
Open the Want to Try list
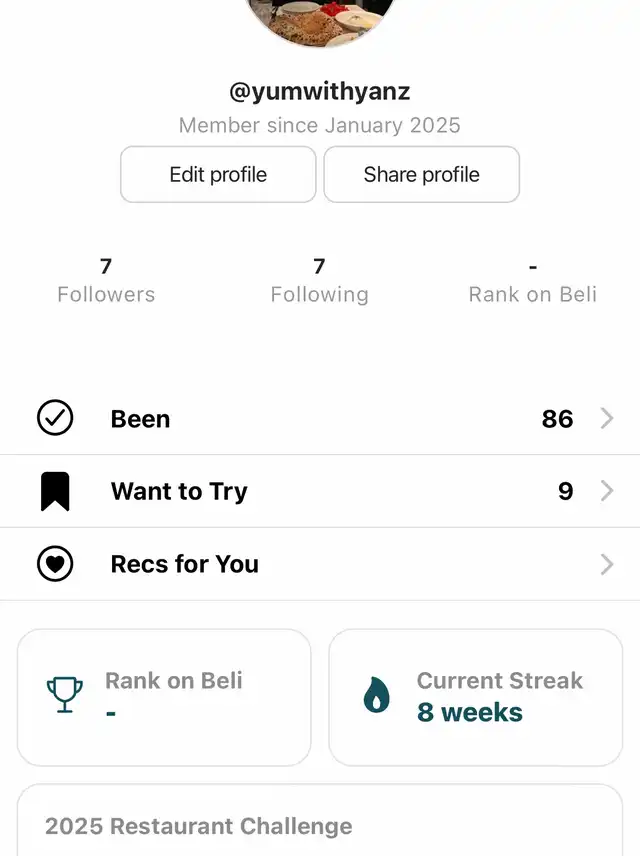click(x=320, y=491)
